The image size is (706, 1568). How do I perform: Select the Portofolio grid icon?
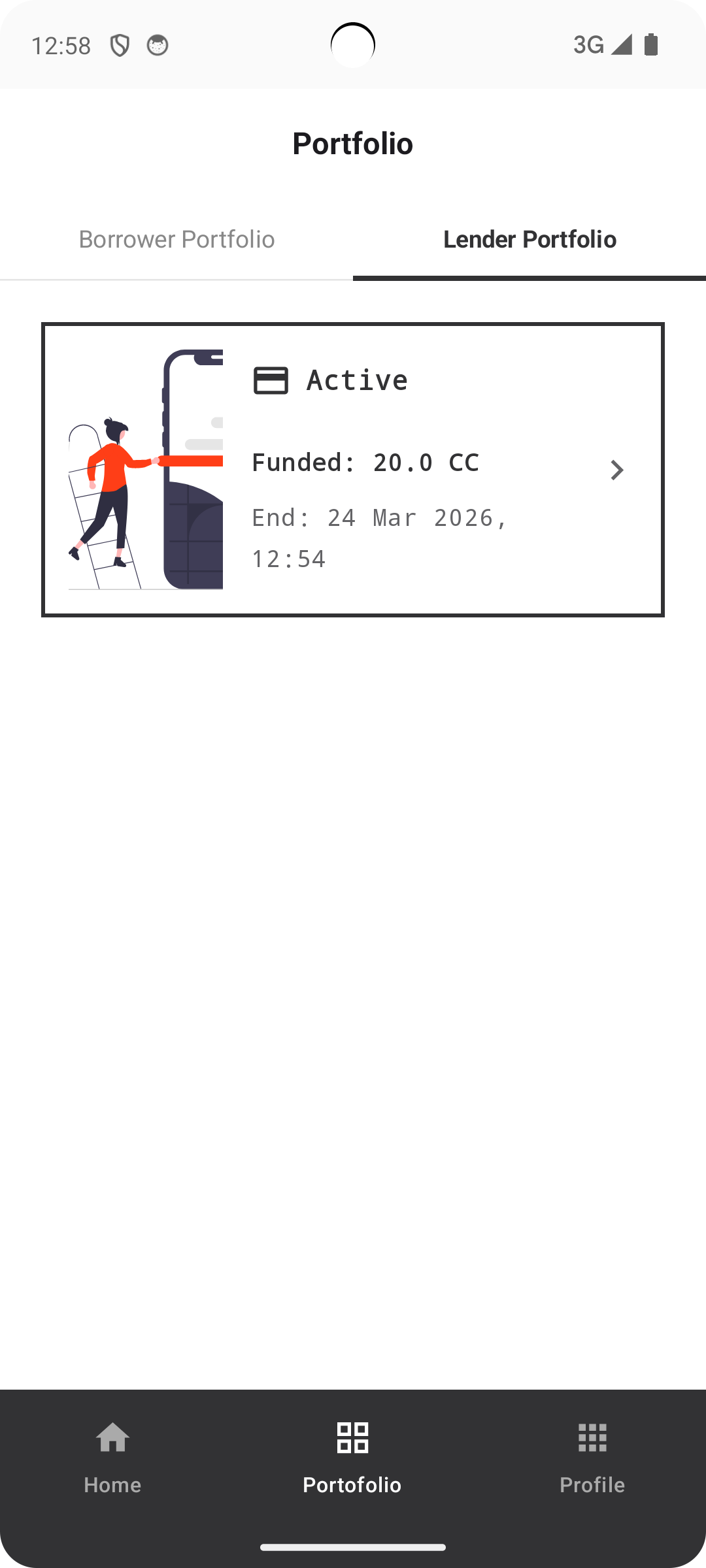[352, 1439]
